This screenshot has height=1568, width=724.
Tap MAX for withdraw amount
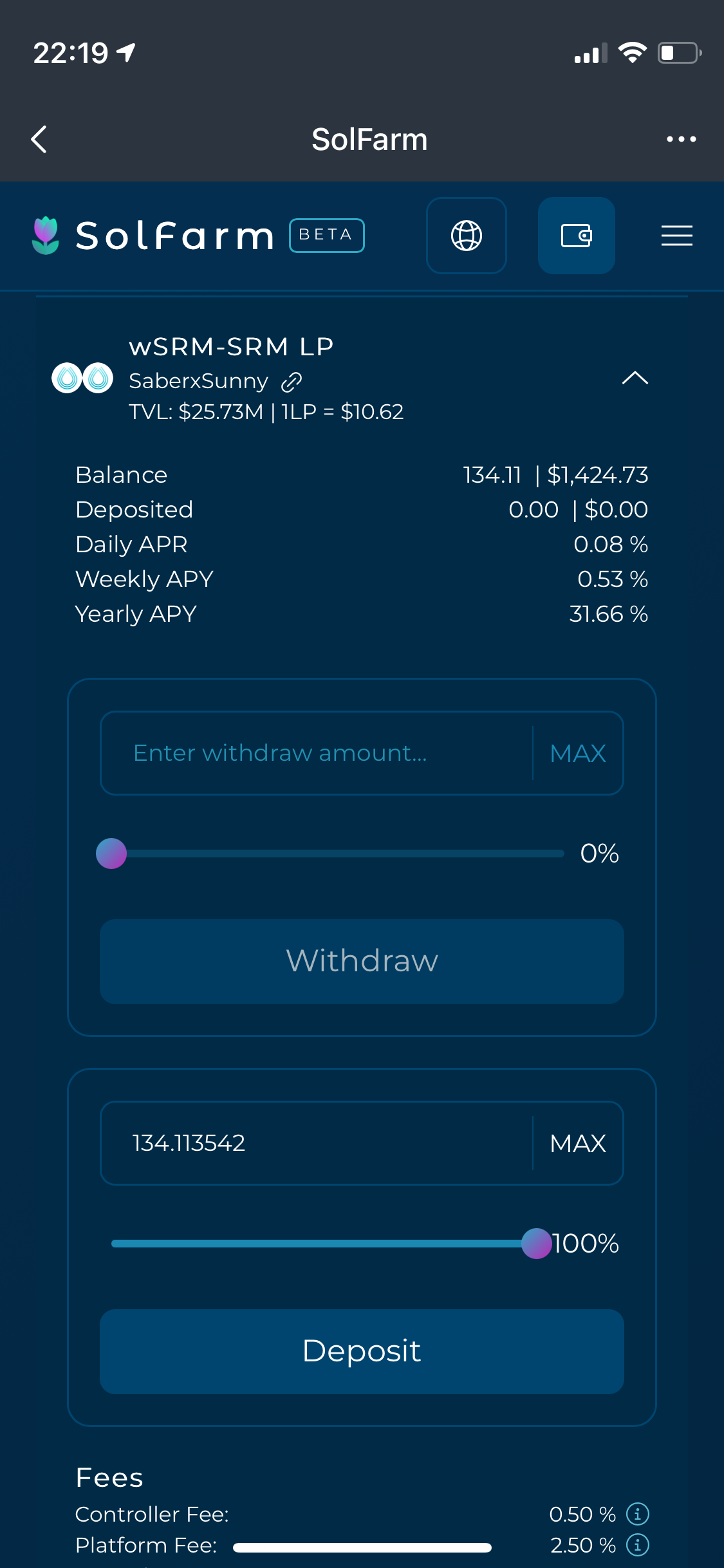point(578,753)
